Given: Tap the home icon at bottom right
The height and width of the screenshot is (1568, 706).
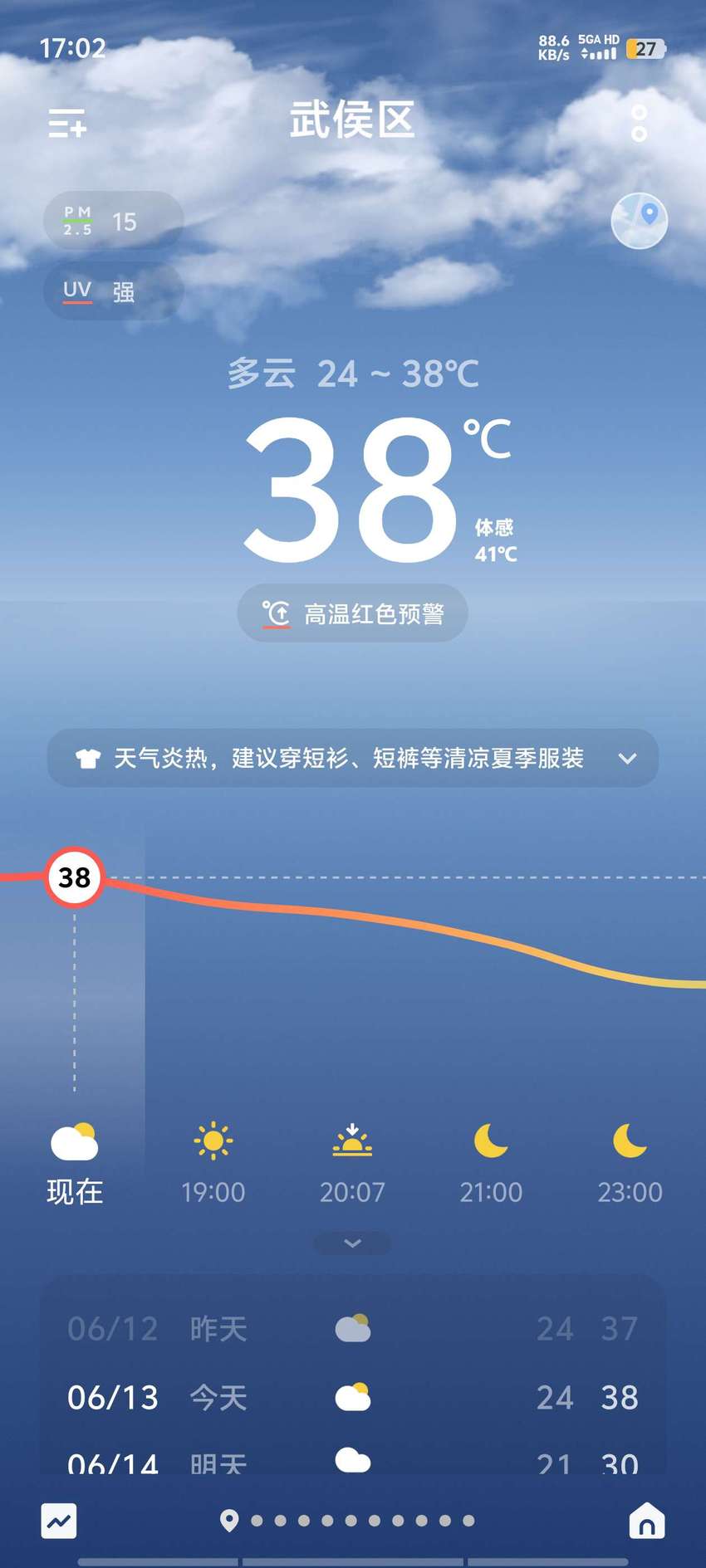Looking at the screenshot, I should (x=647, y=1521).
